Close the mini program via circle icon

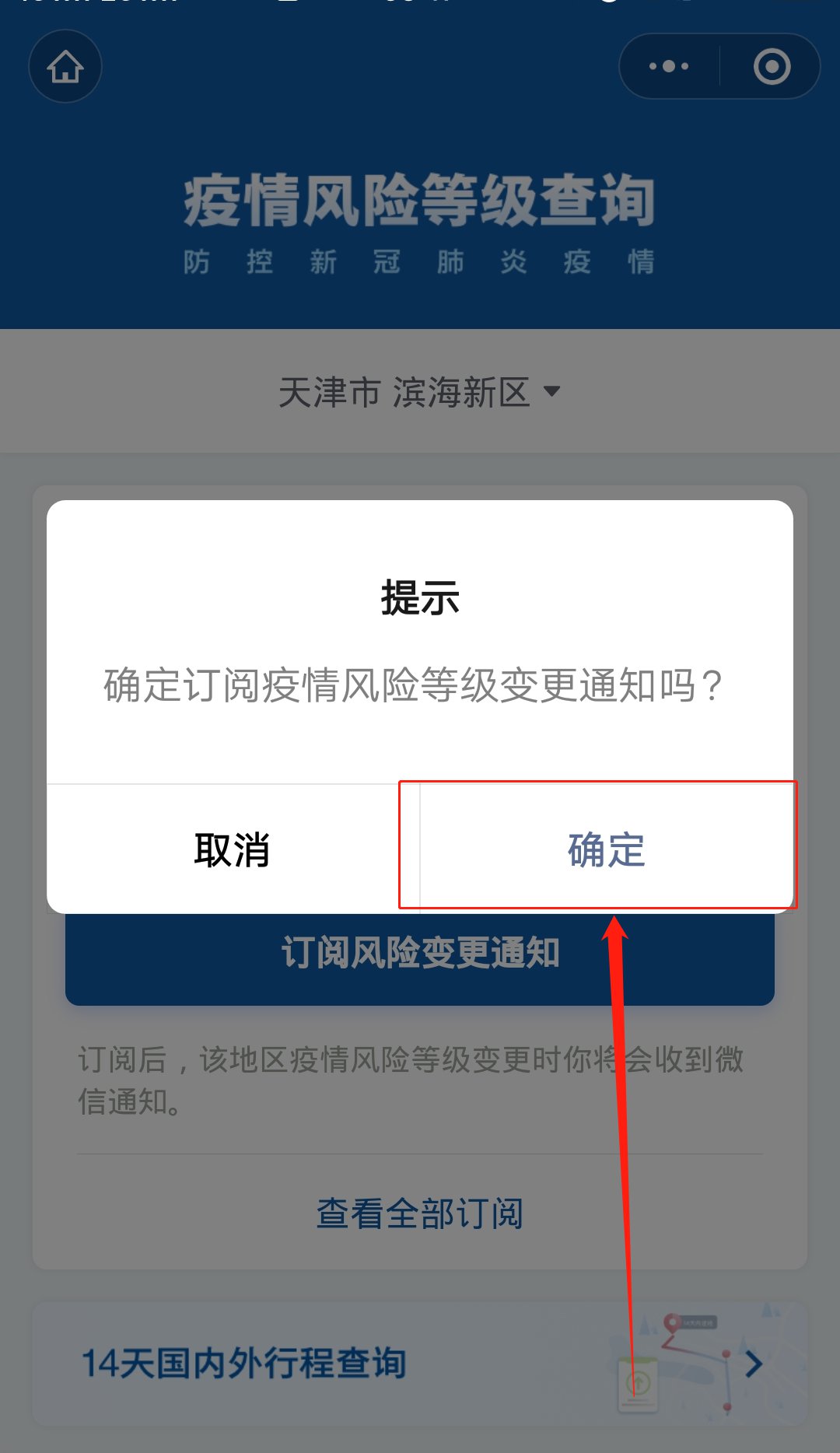click(x=772, y=67)
